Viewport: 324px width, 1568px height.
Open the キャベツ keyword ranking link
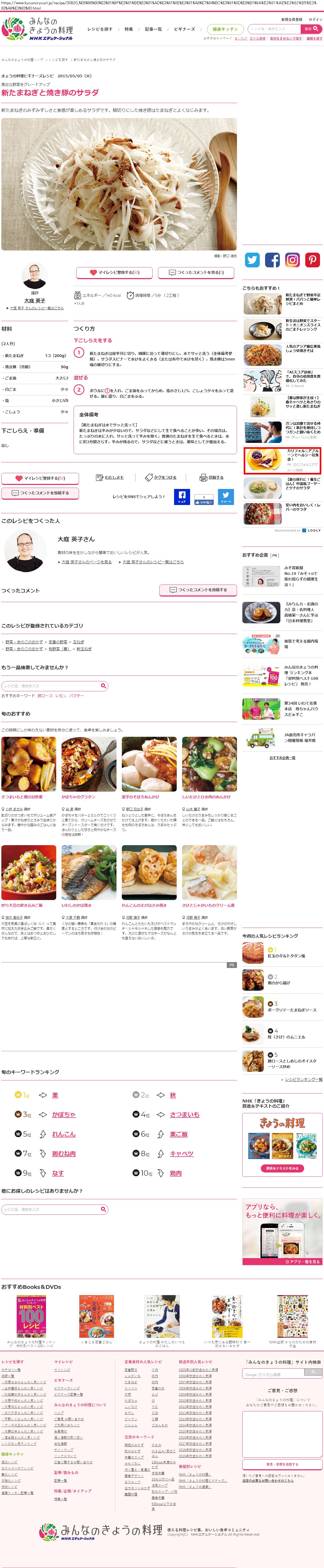pyautogui.click(x=182, y=1153)
